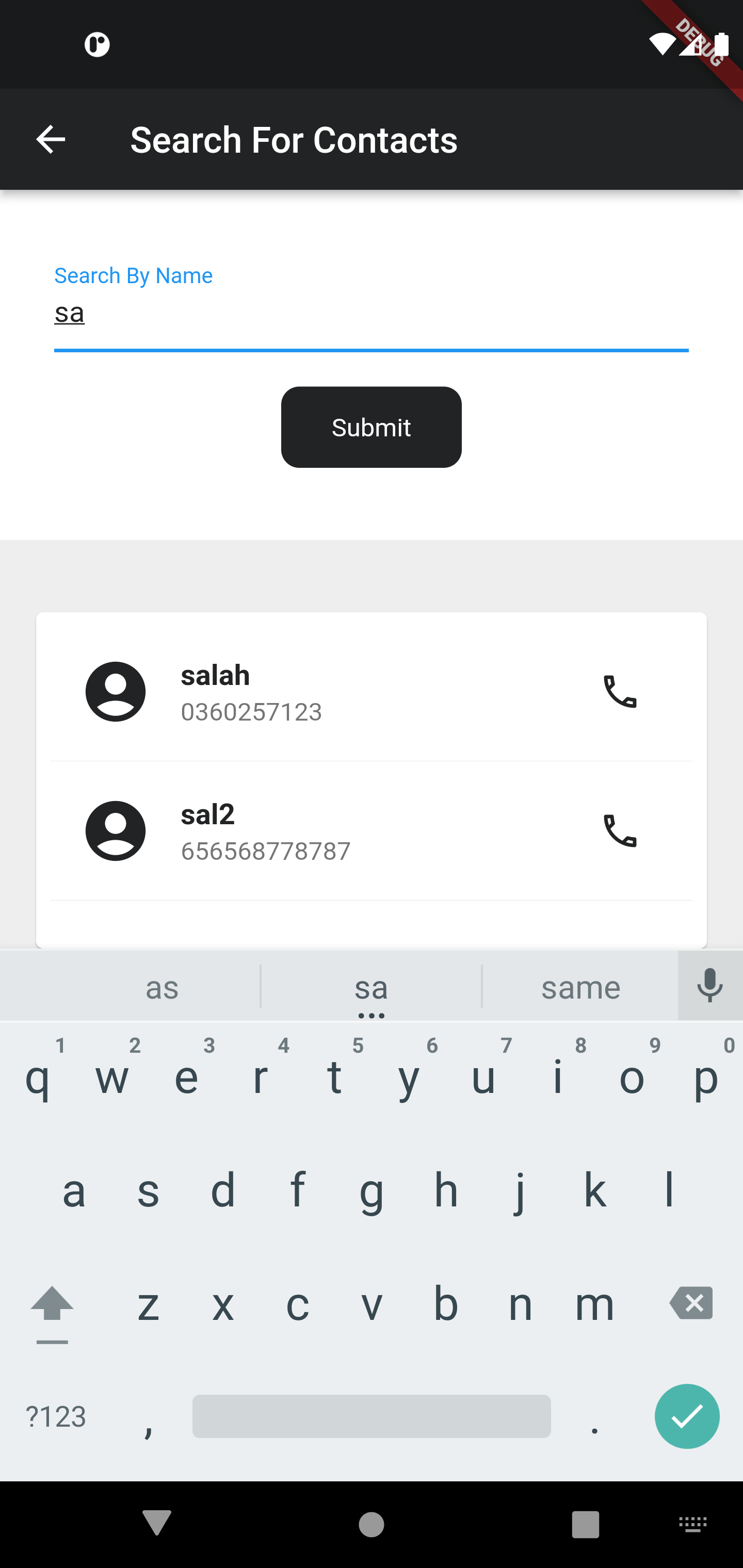
Task: Open the recent apps square button
Action: point(586,1524)
